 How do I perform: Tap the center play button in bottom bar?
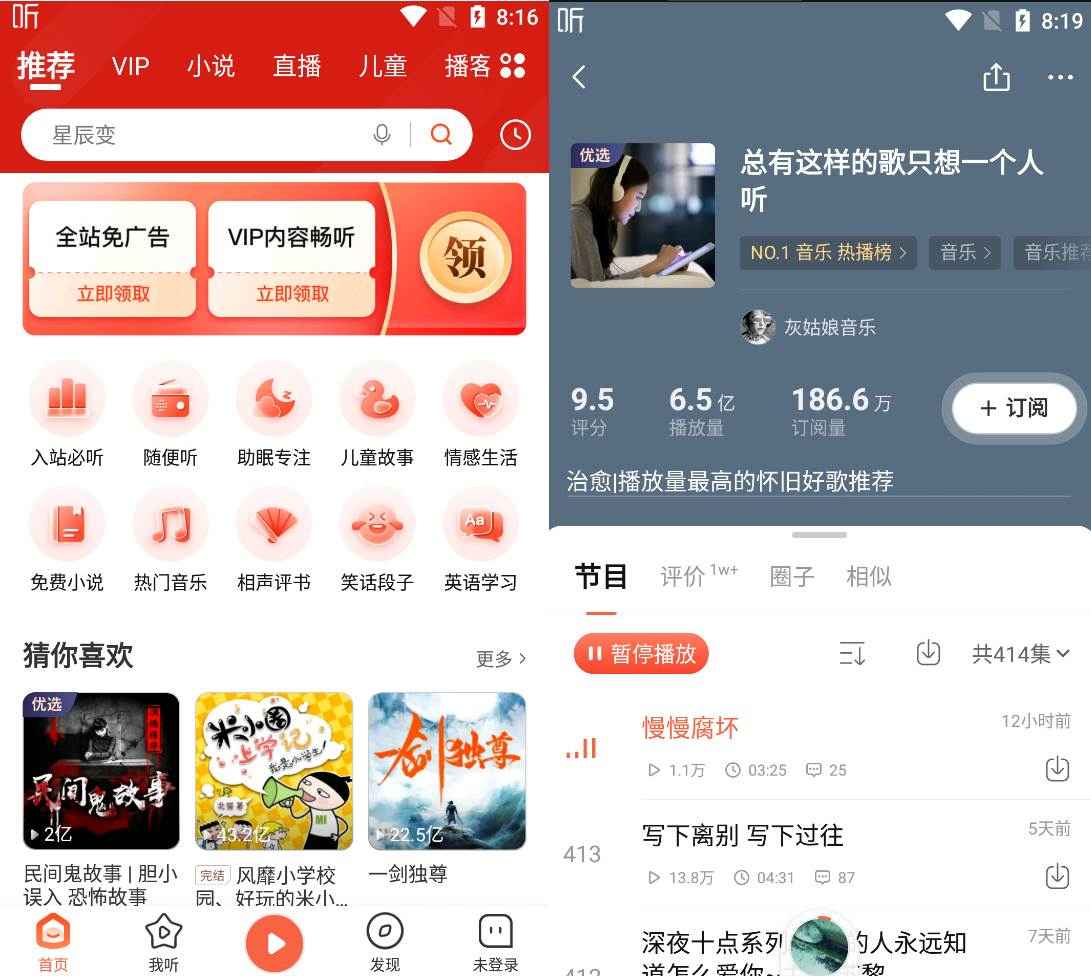(274, 942)
